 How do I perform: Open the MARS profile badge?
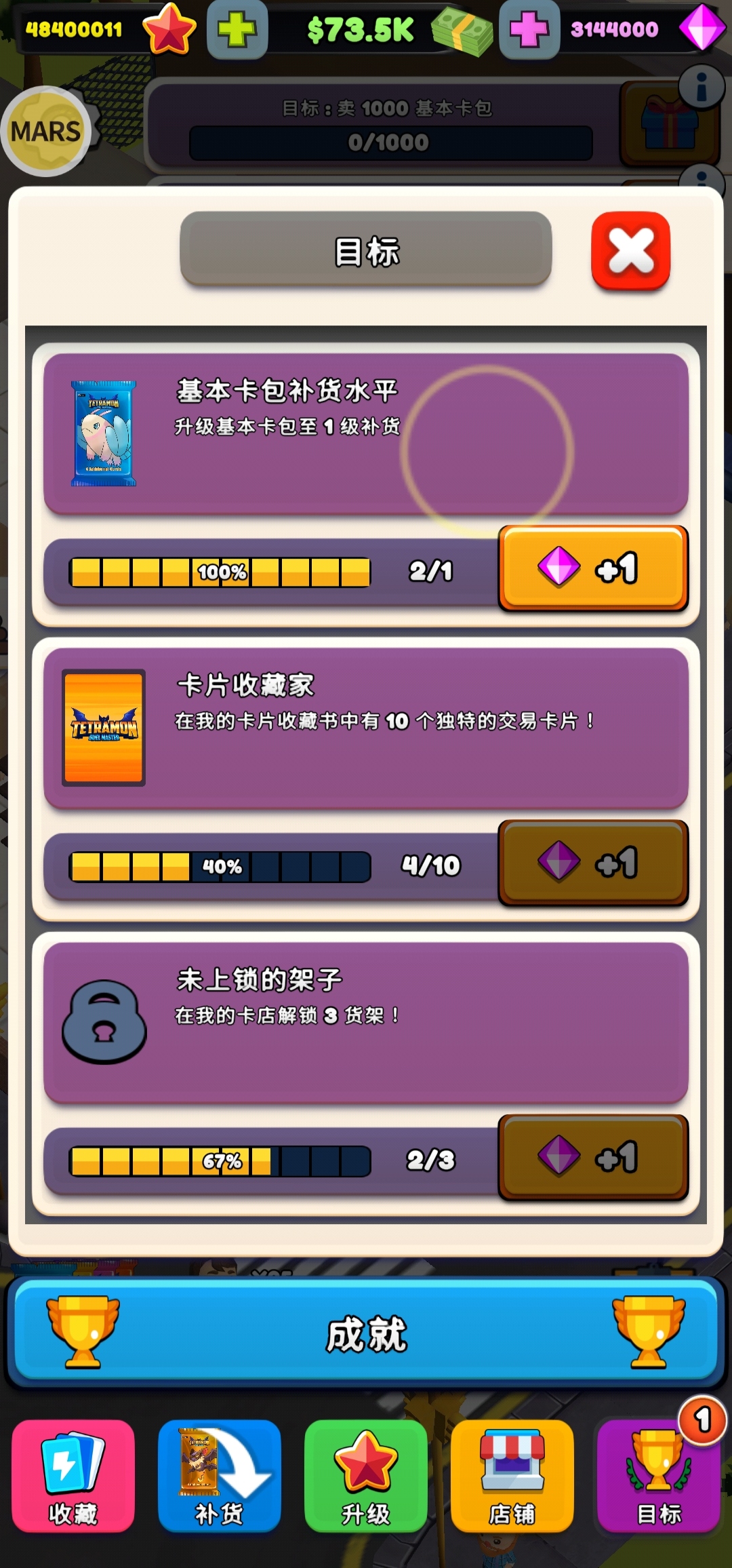click(x=46, y=132)
